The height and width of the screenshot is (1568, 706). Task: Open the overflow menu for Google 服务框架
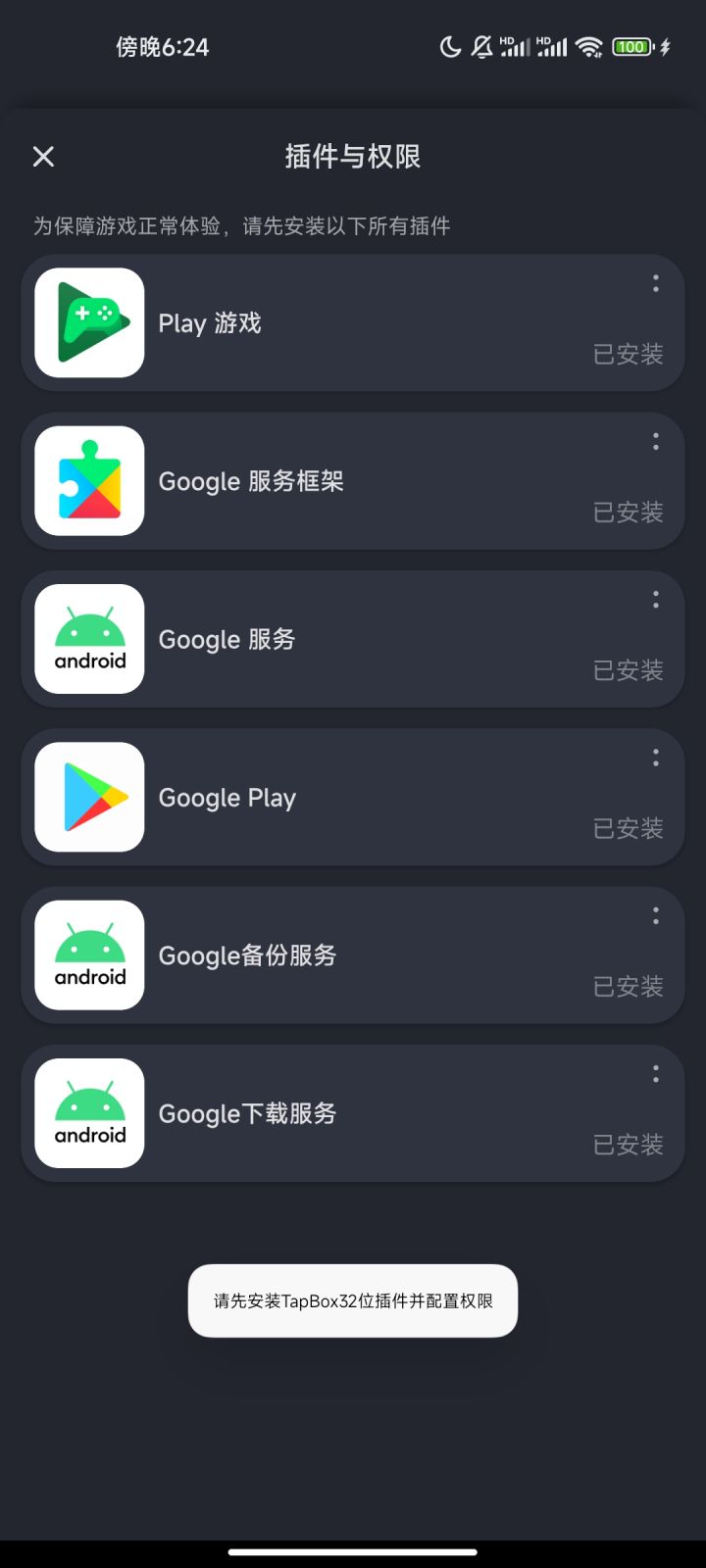(655, 442)
